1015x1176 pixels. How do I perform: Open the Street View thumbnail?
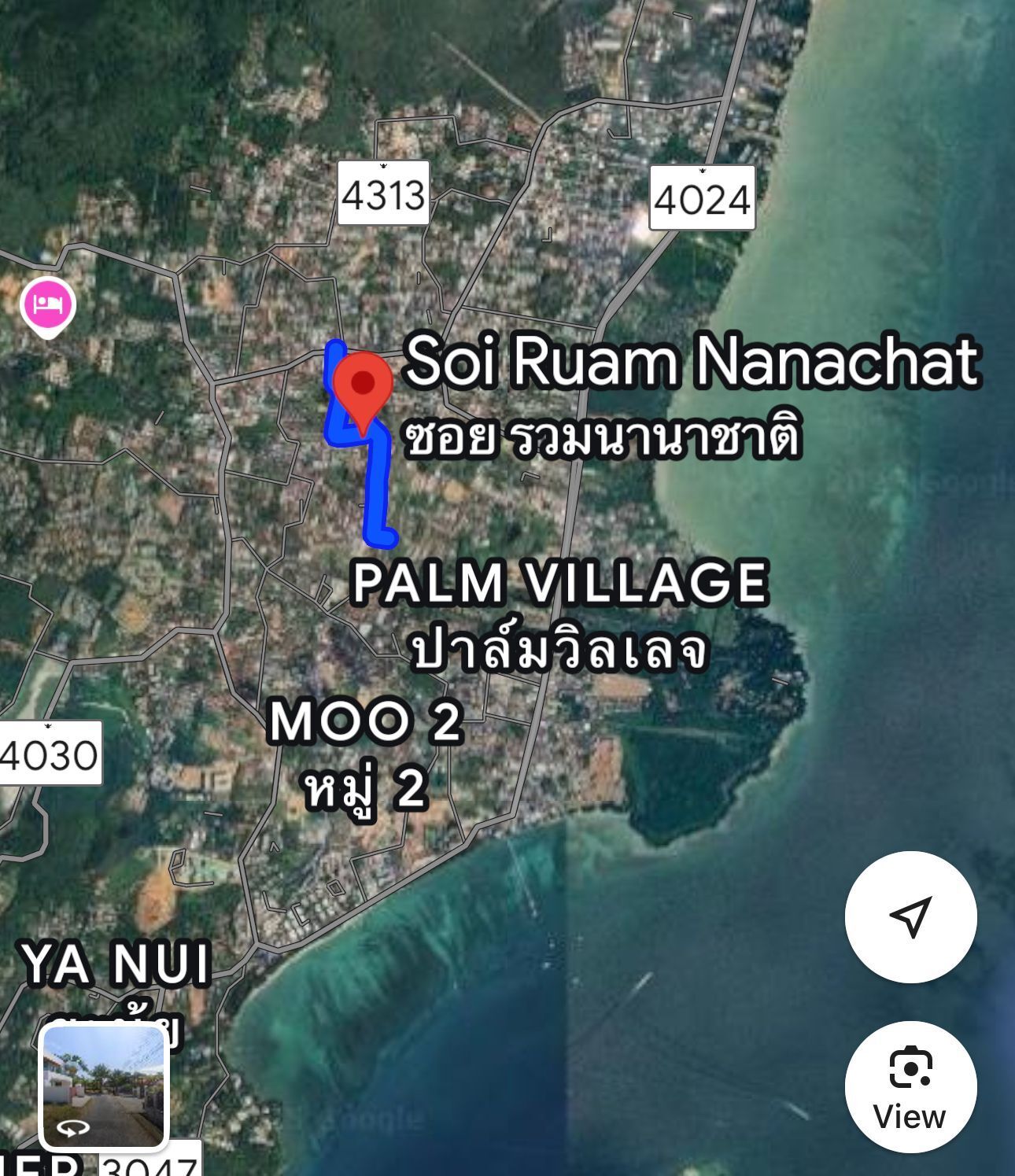(x=103, y=1087)
